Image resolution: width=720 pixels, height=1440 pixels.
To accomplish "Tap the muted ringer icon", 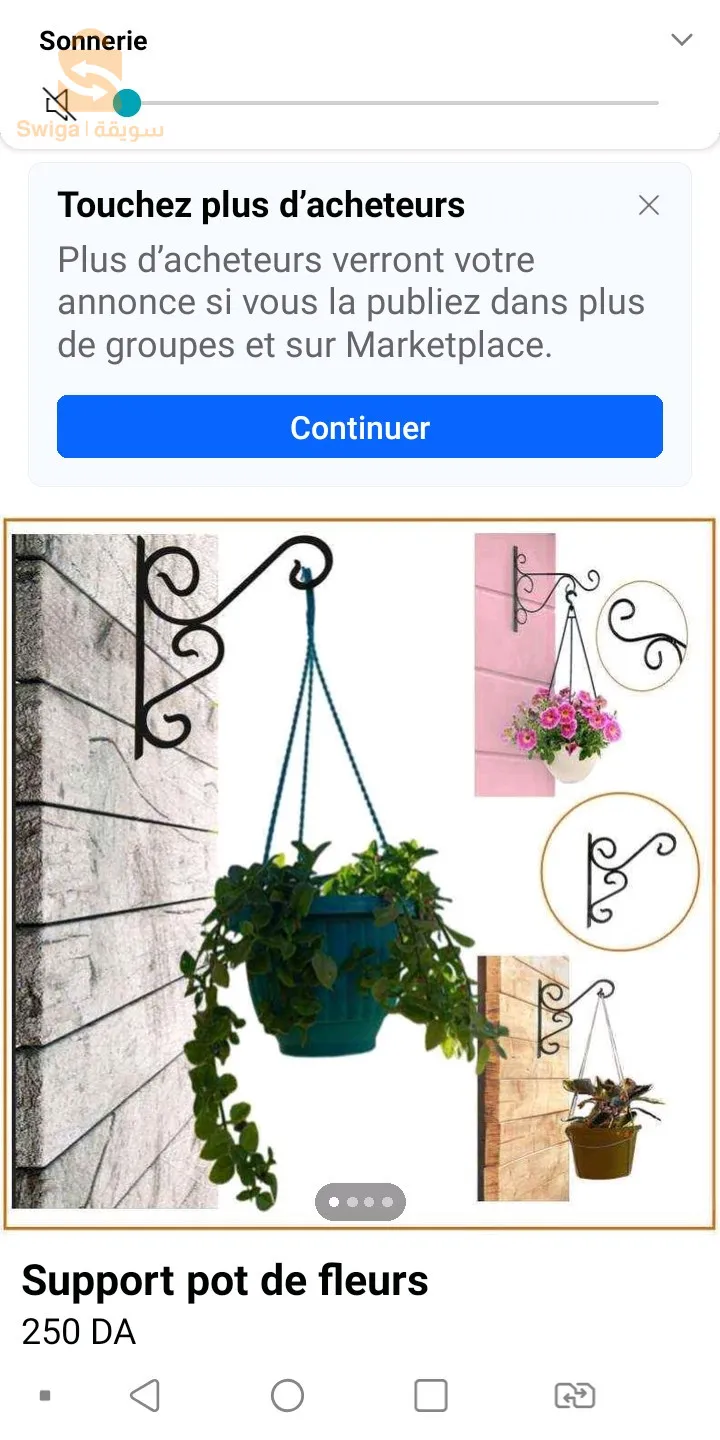I will tap(58, 103).
